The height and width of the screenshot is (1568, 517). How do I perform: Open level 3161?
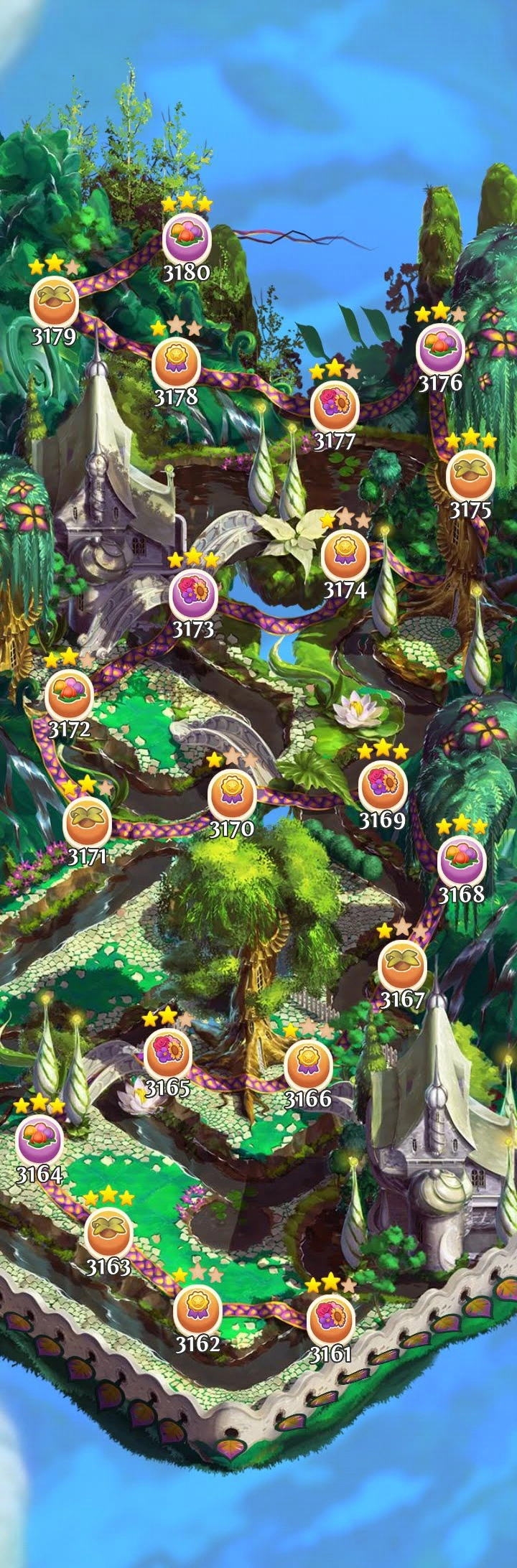pos(331,1320)
